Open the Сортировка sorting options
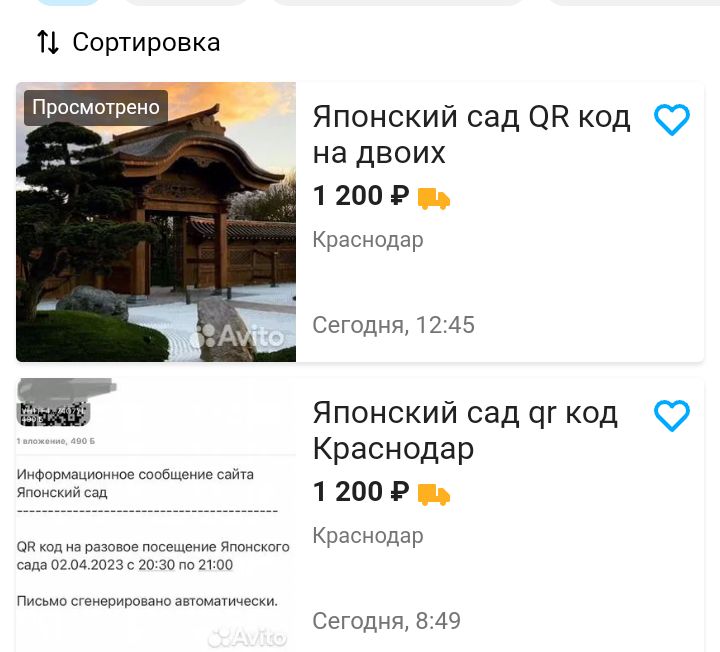 click(x=128, y=42)
